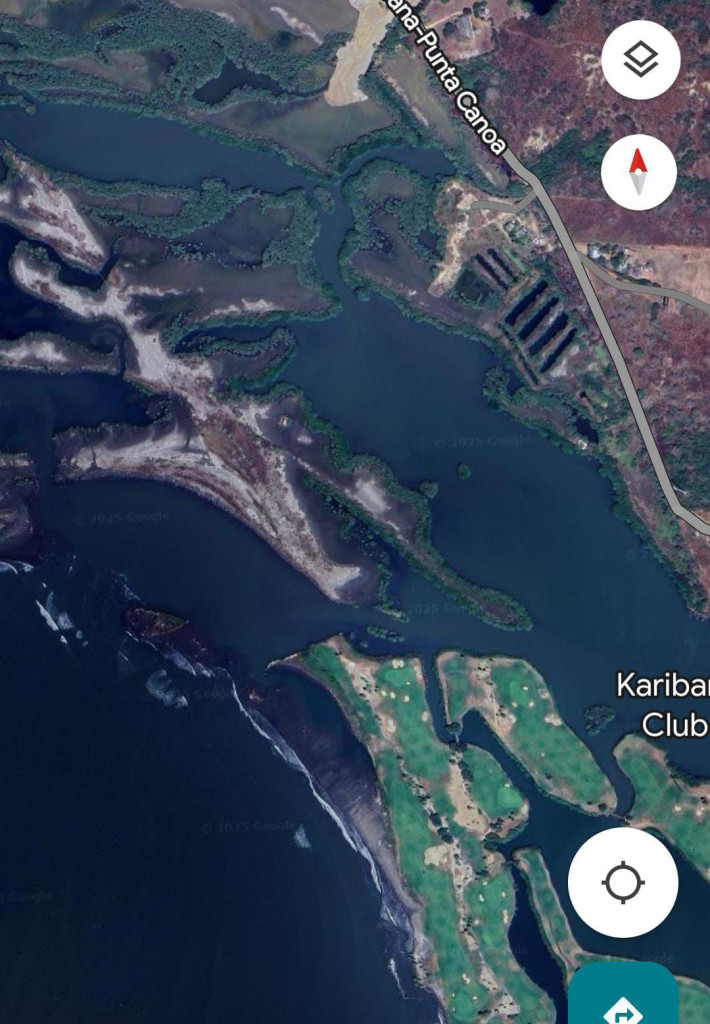
Task: Open the map layers selector
Action: coord(640,60)
